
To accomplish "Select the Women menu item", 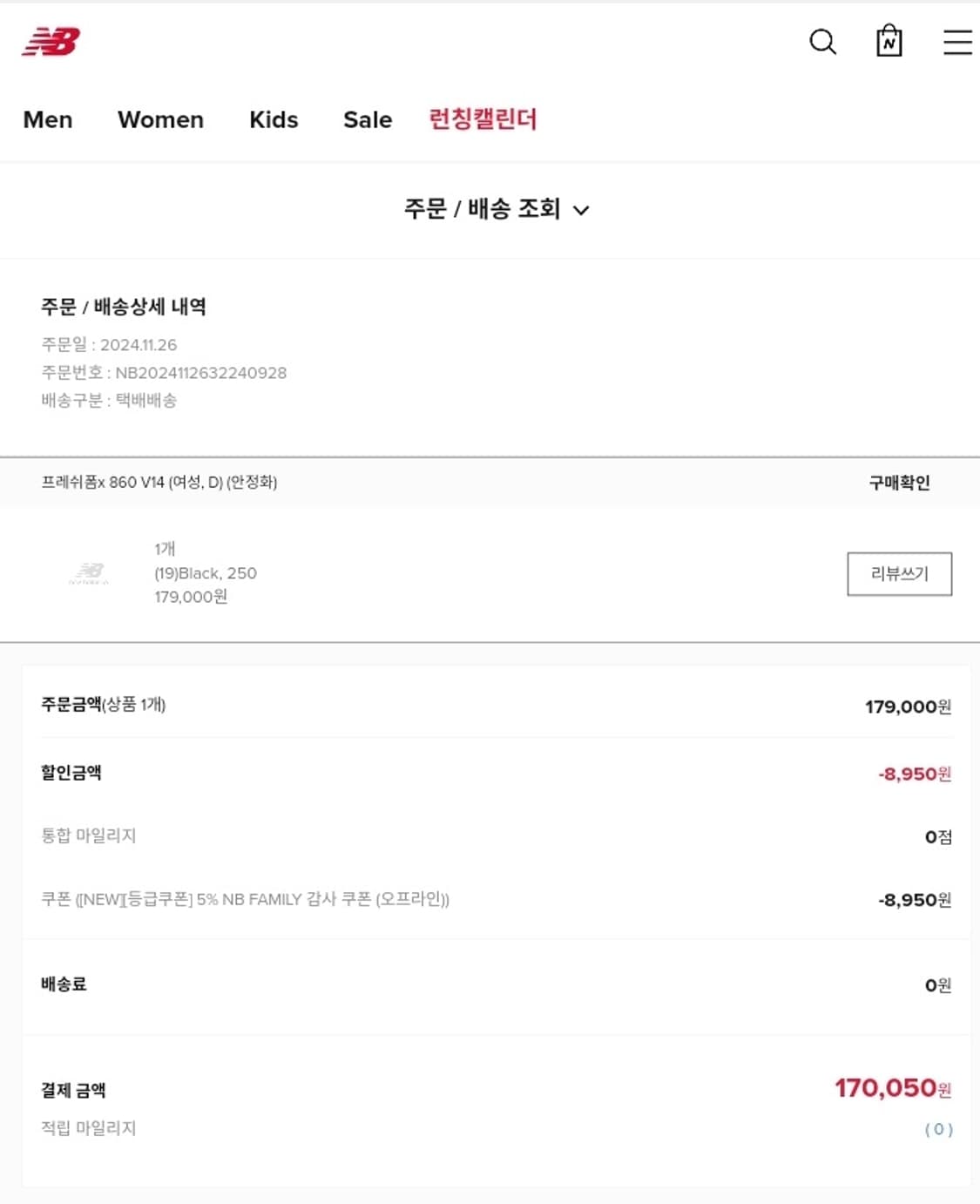I will (160, 120).
